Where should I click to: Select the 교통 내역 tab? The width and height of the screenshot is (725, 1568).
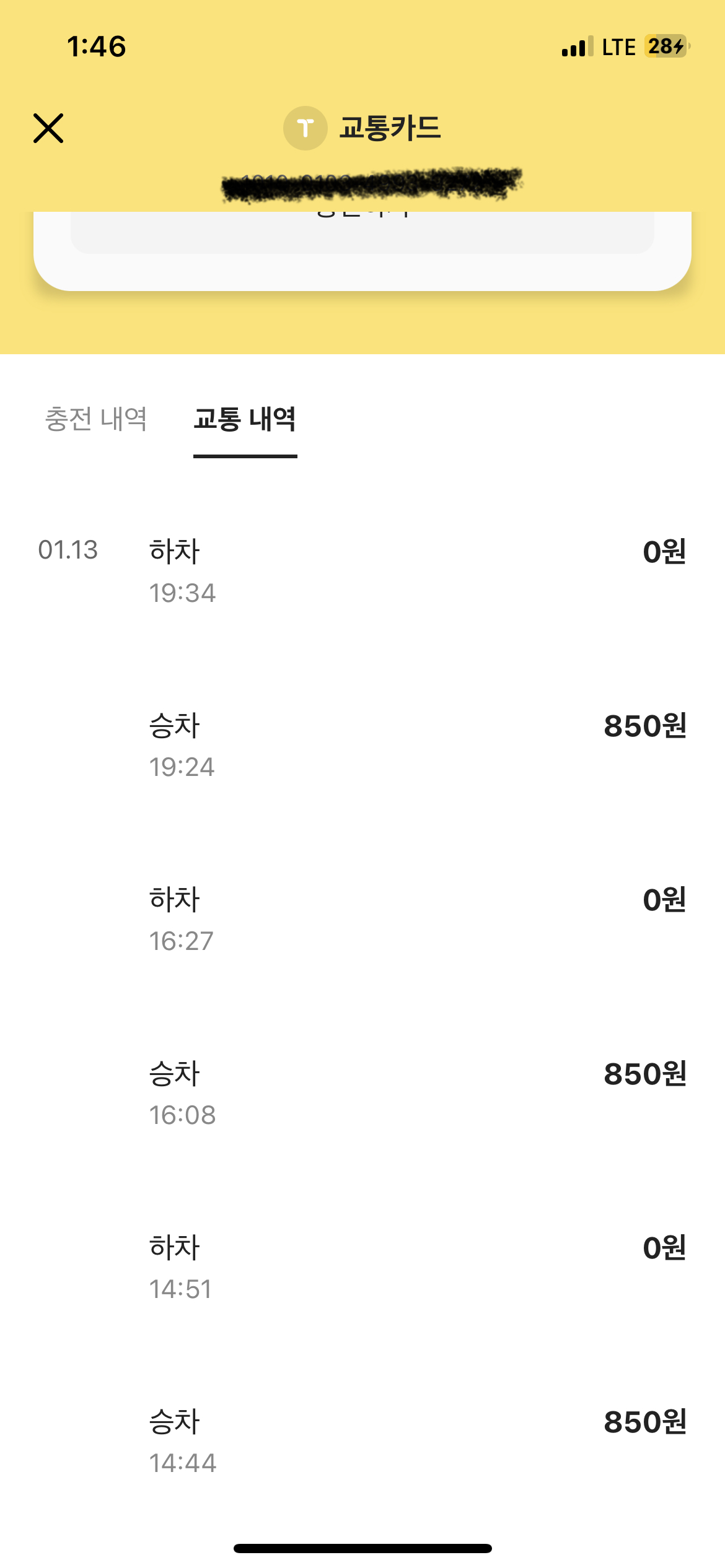coord(245,419)
